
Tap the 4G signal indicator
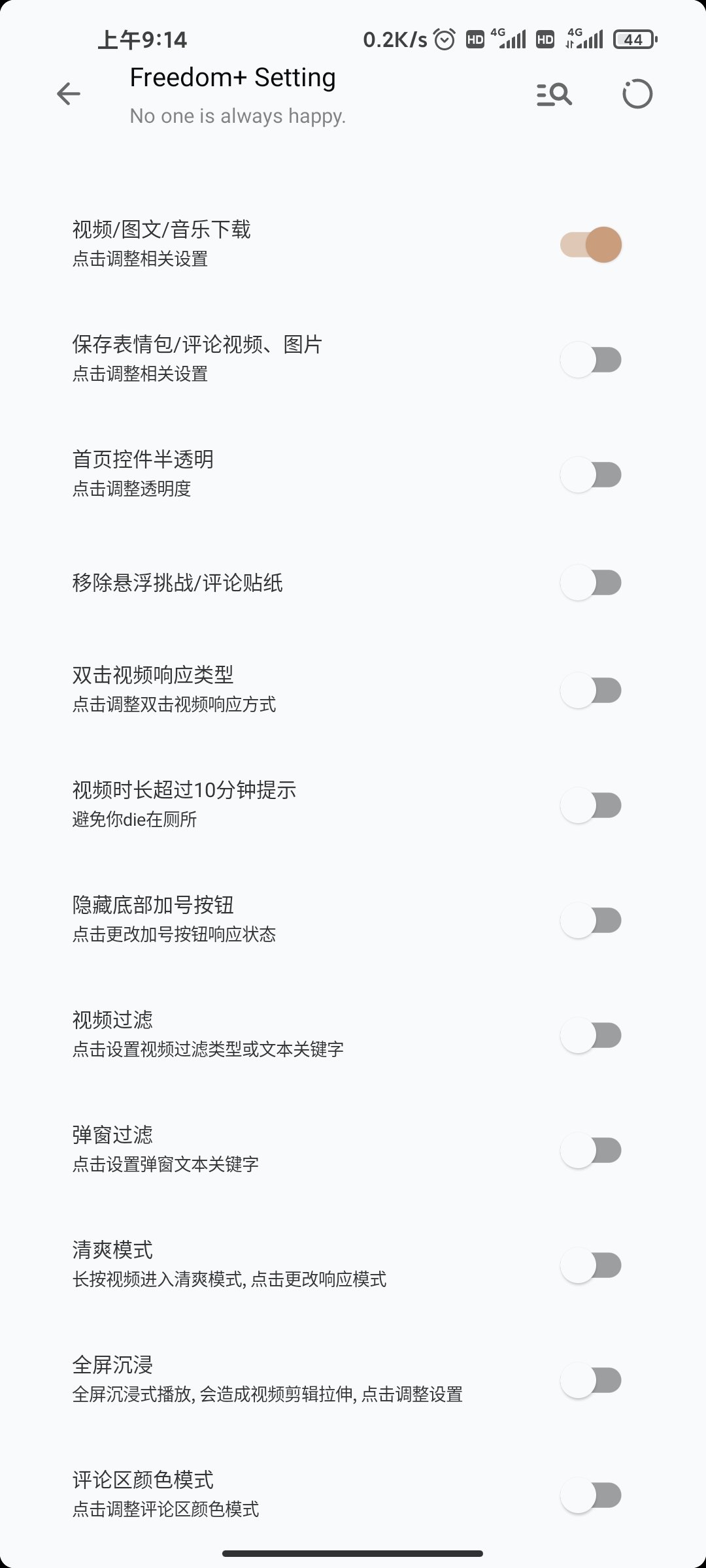[x=511, y=39]
